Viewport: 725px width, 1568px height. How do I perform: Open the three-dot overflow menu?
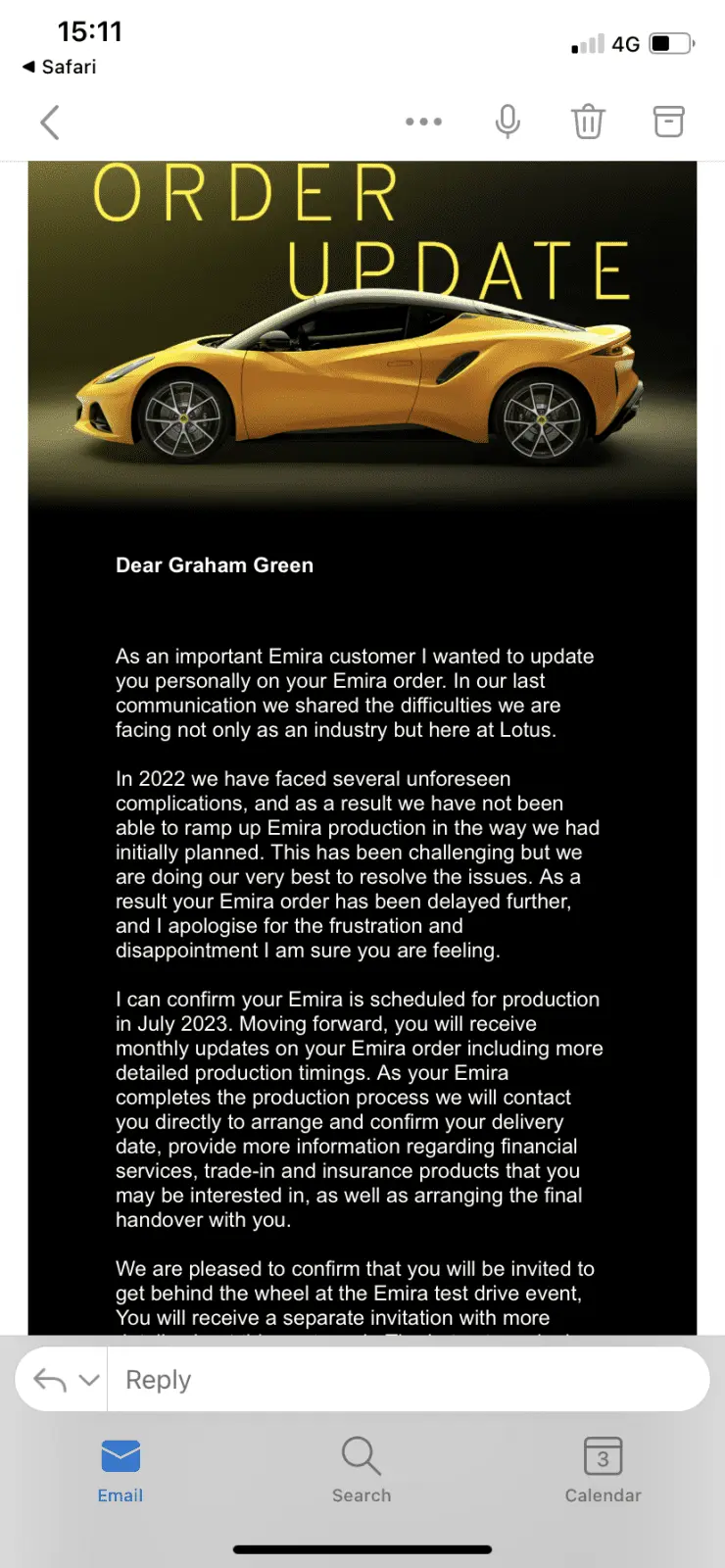pyautogui.click(x=423, y=122)
